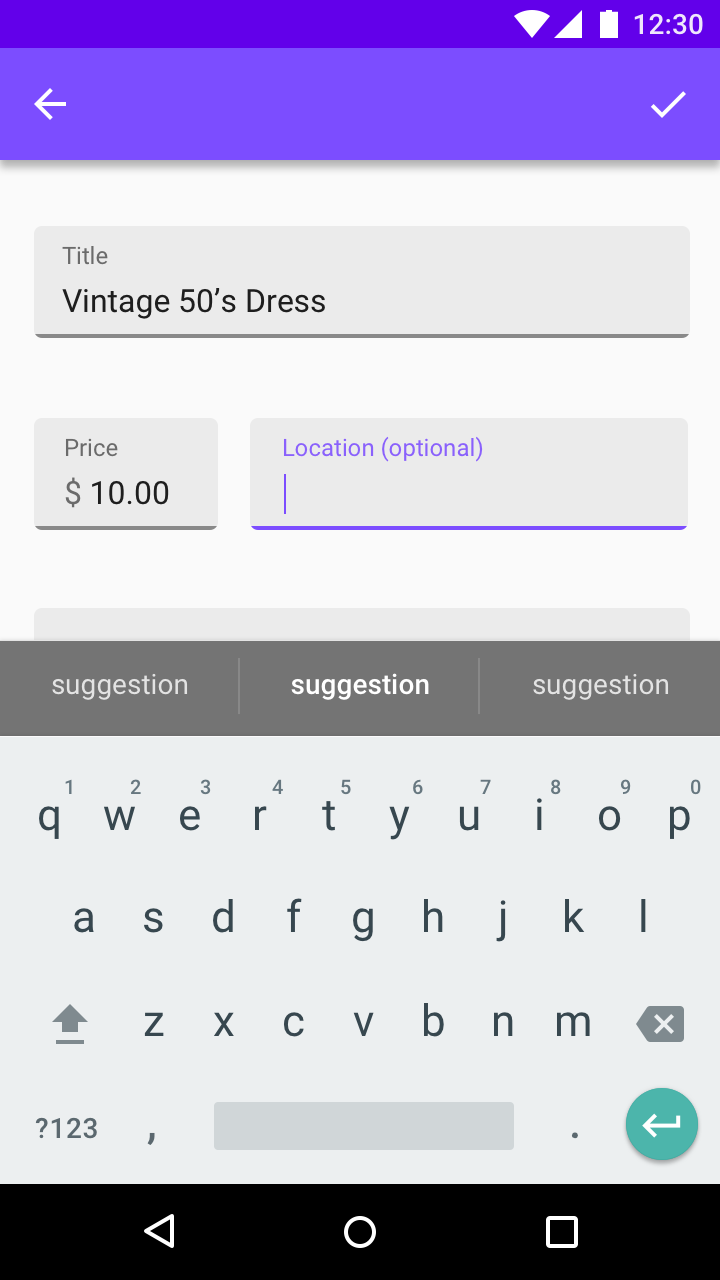This screenshot has width=720, height=1280.
Task: Tap the shift key on keyboard
Action: click(70, 1024)
